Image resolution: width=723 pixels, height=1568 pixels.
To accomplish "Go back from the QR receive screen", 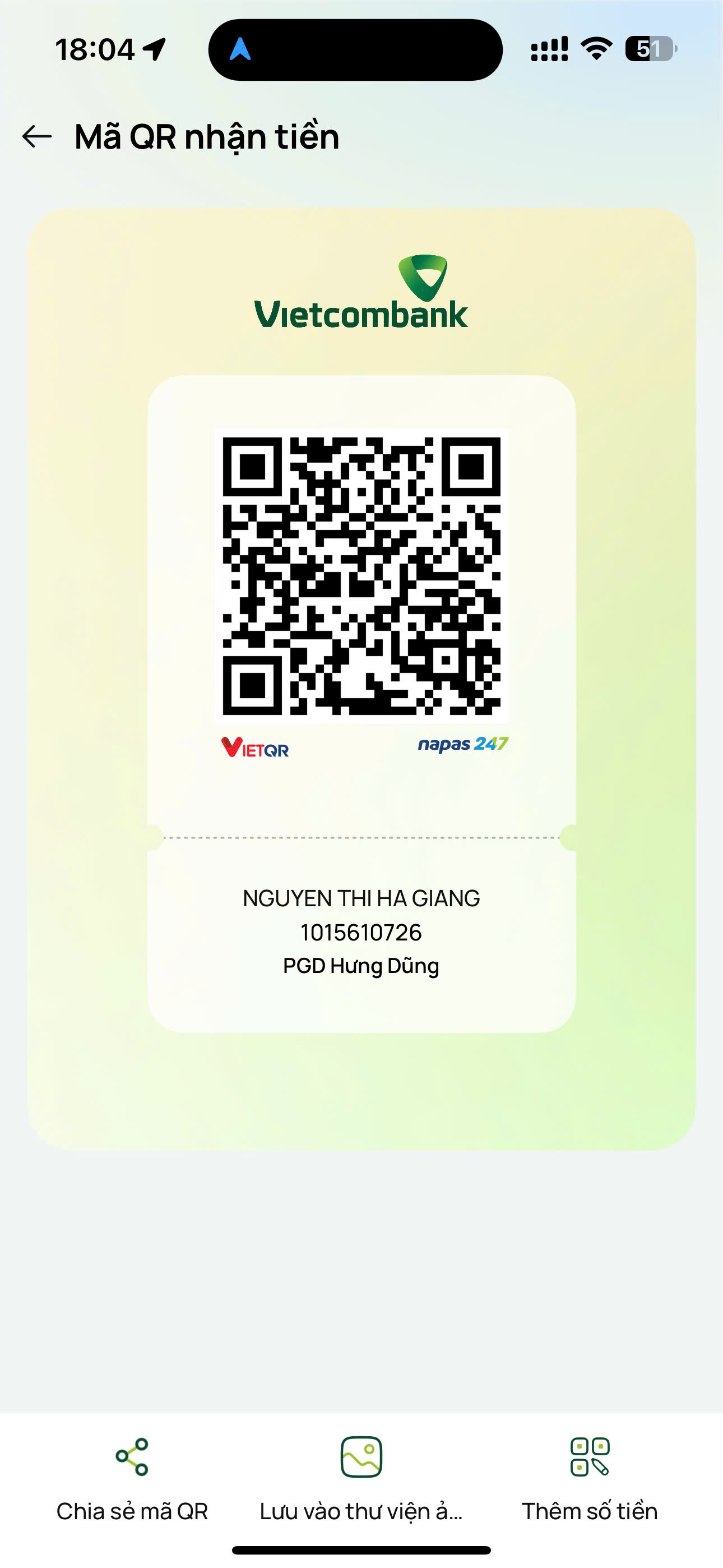I will pyautogui.click(x=36, y=136).
